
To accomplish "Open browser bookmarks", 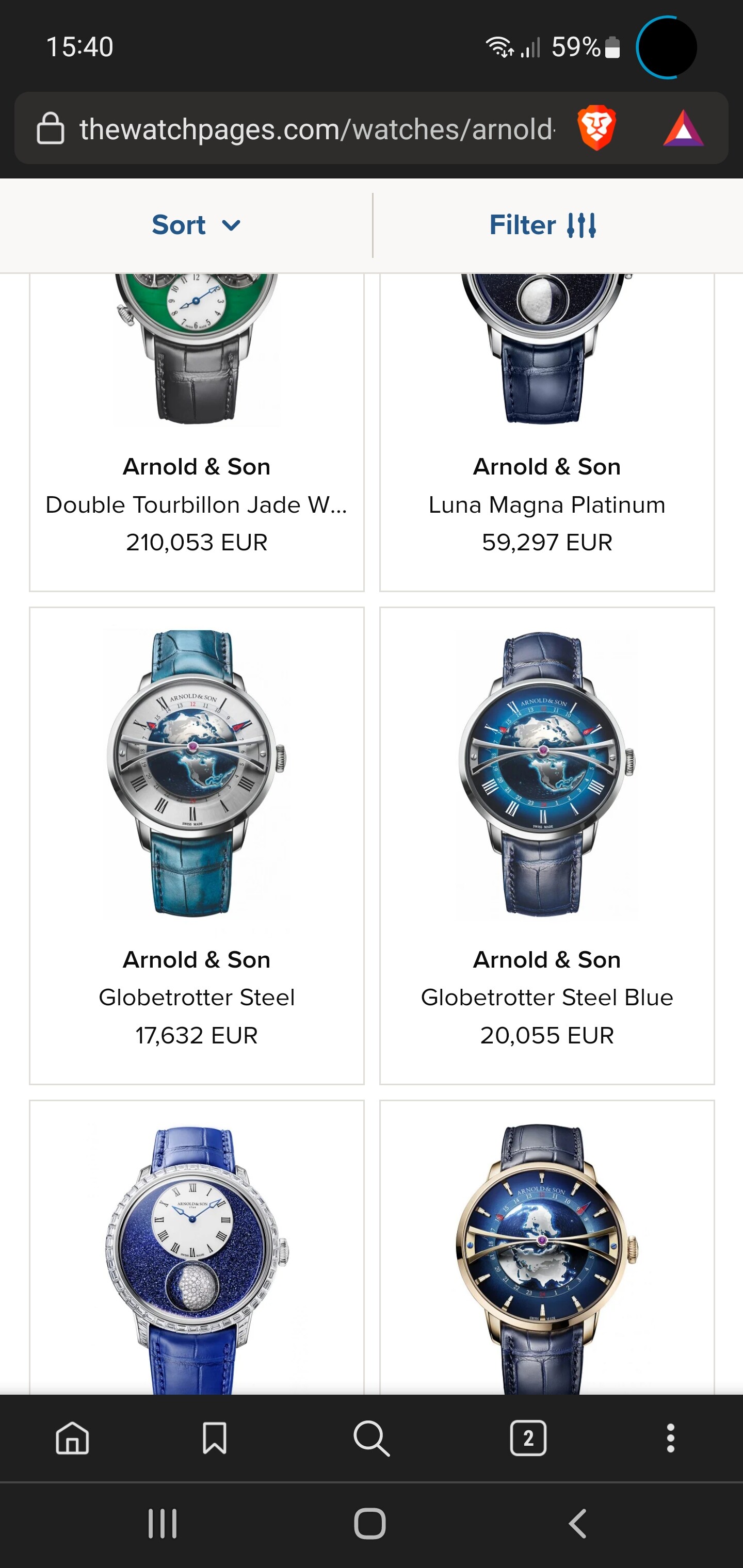I will click(214, 1439).
